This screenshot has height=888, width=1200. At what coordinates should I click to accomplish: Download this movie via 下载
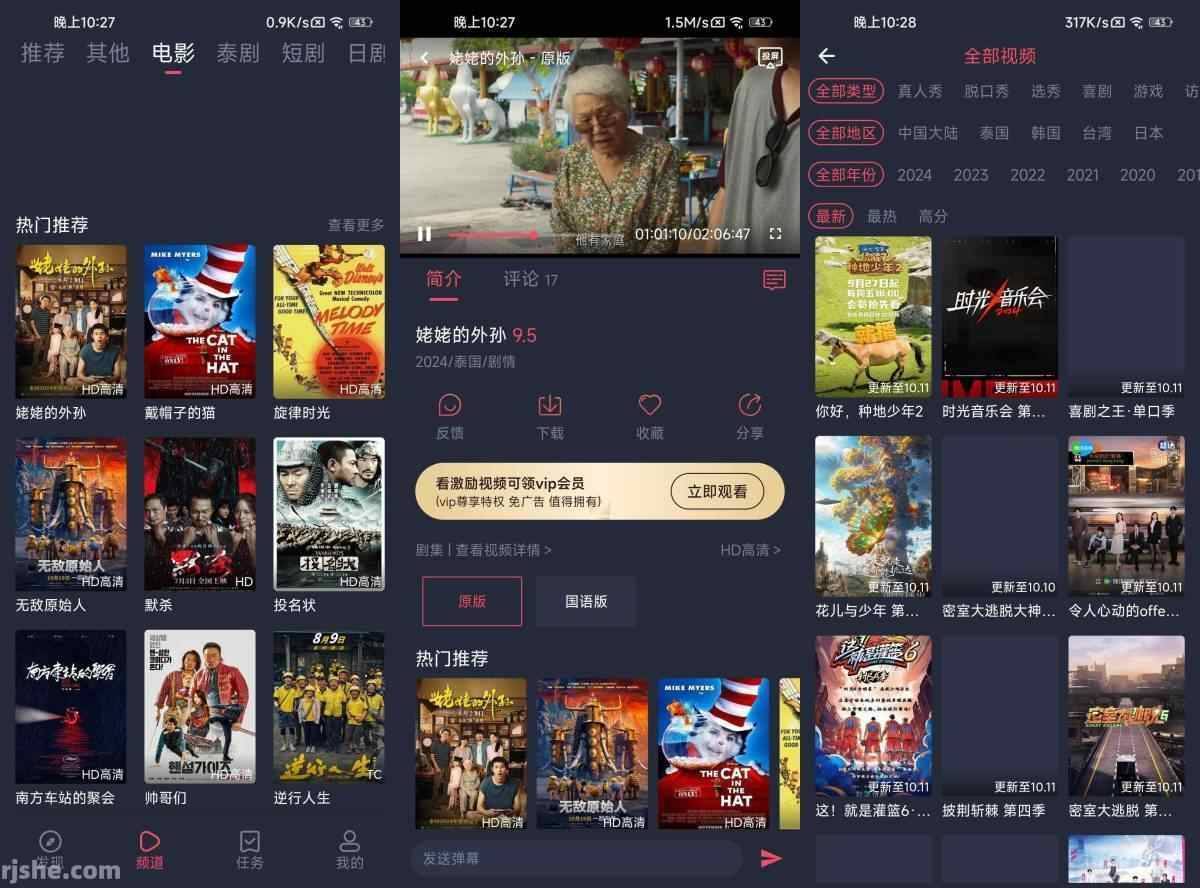(550, 416)
